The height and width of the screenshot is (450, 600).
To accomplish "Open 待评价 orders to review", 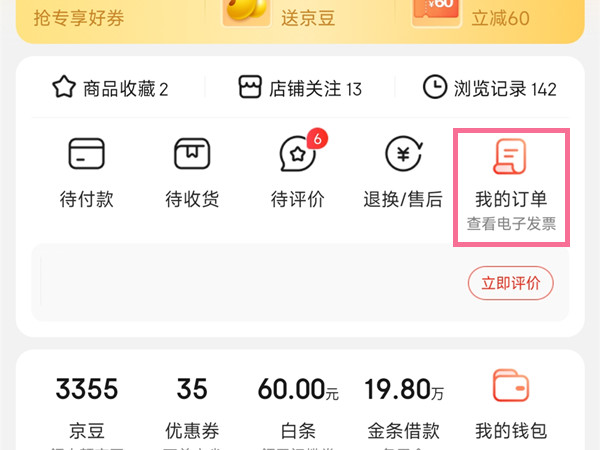I will [x=298, y=171].
